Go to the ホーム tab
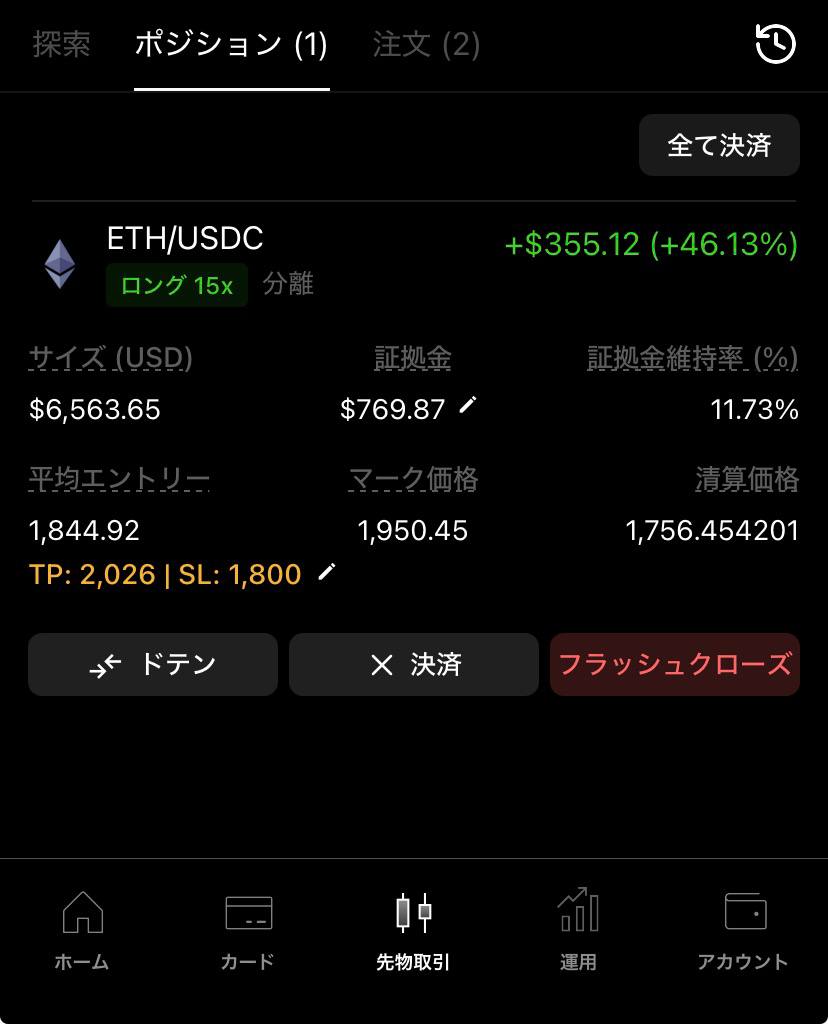The width and height of the screenshot is (828, 1024). (x=82, y=931)
